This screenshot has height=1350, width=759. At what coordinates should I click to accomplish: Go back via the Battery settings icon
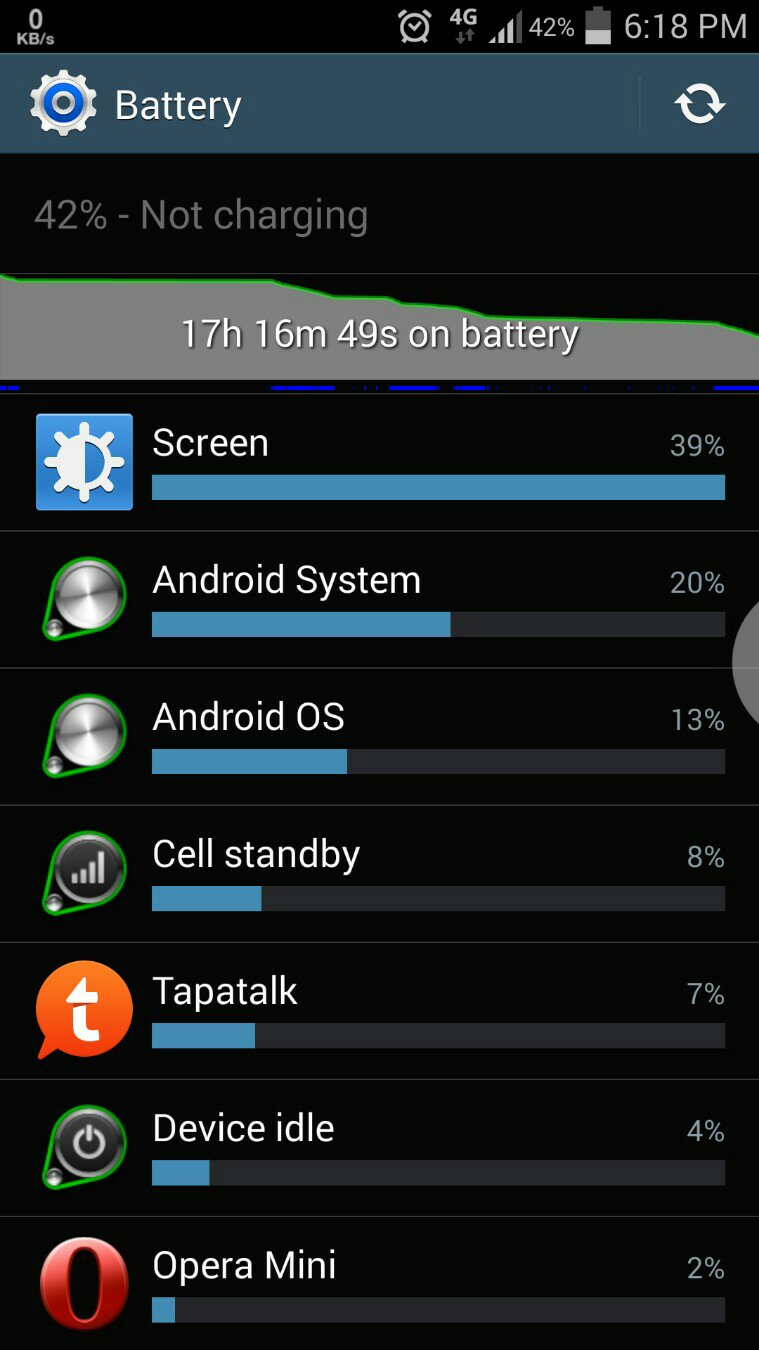click(63, 104)
